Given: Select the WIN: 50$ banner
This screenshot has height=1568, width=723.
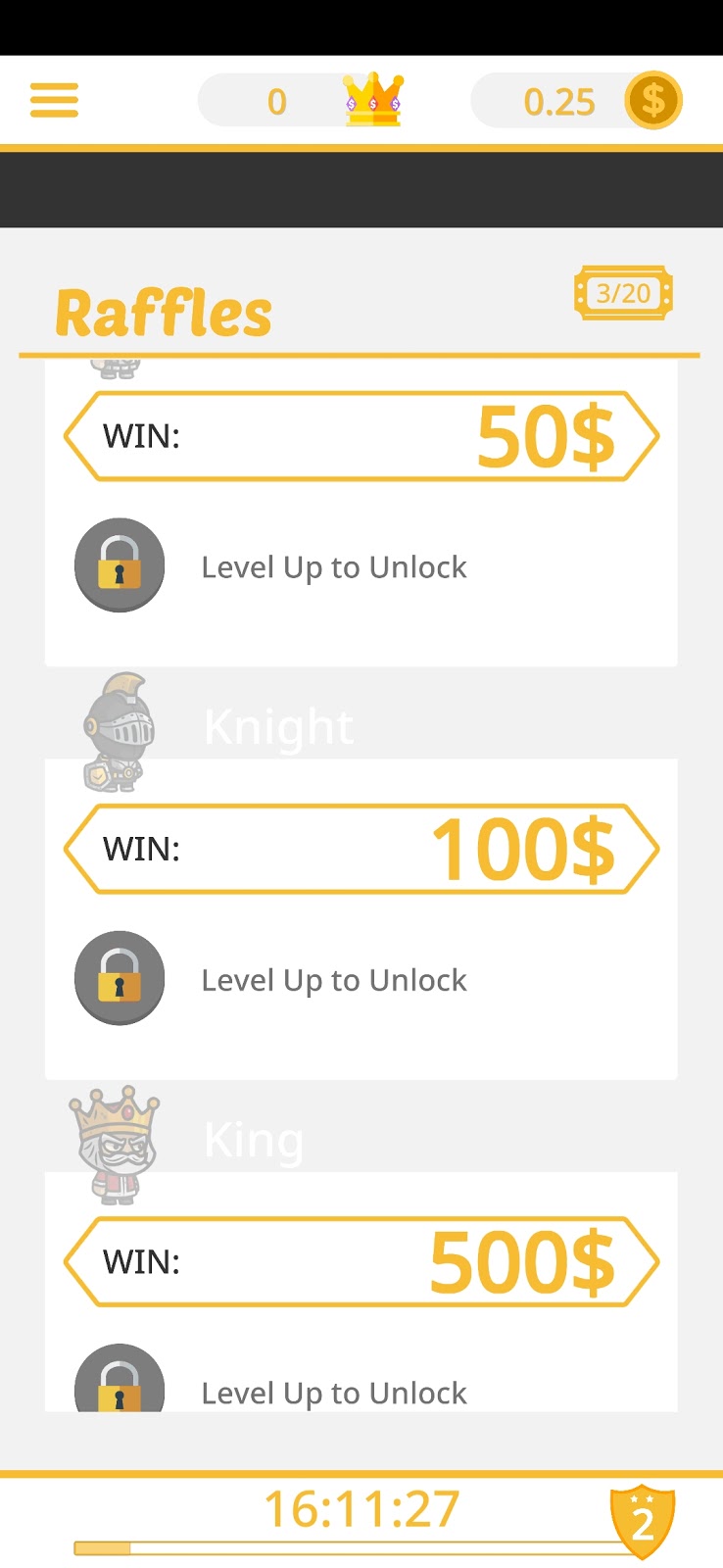Looking at the screenshot, I should 361,435.
